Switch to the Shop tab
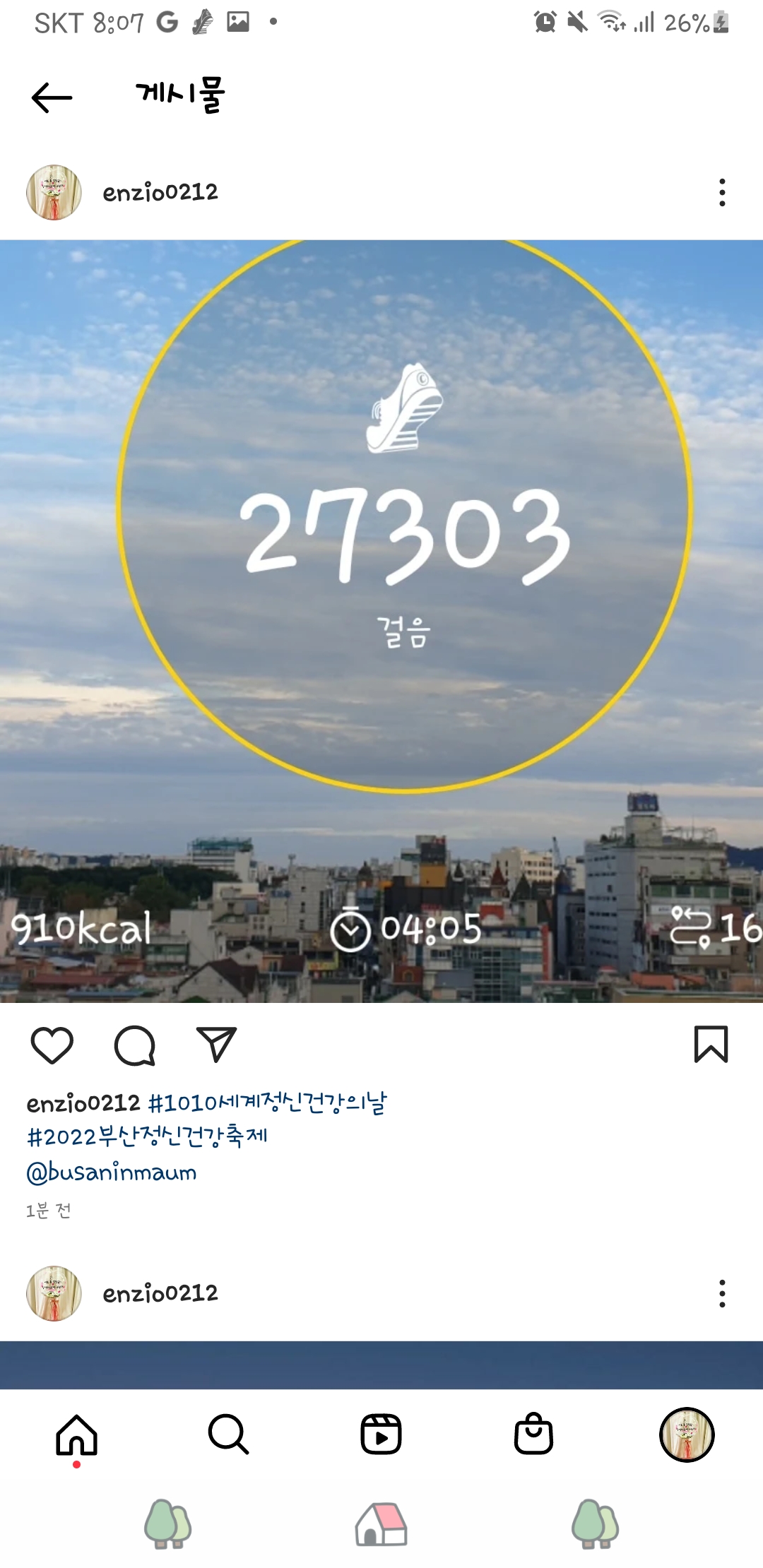The image size is (763, 1568). point(533,1435)
